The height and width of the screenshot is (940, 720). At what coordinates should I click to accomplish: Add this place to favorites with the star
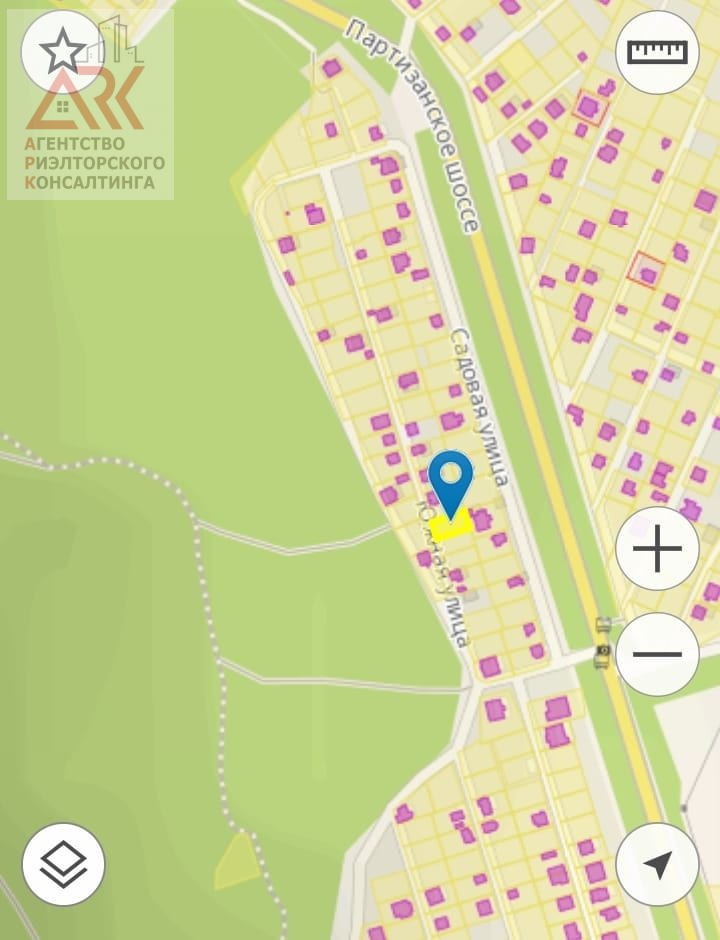[x=62, y=52]
